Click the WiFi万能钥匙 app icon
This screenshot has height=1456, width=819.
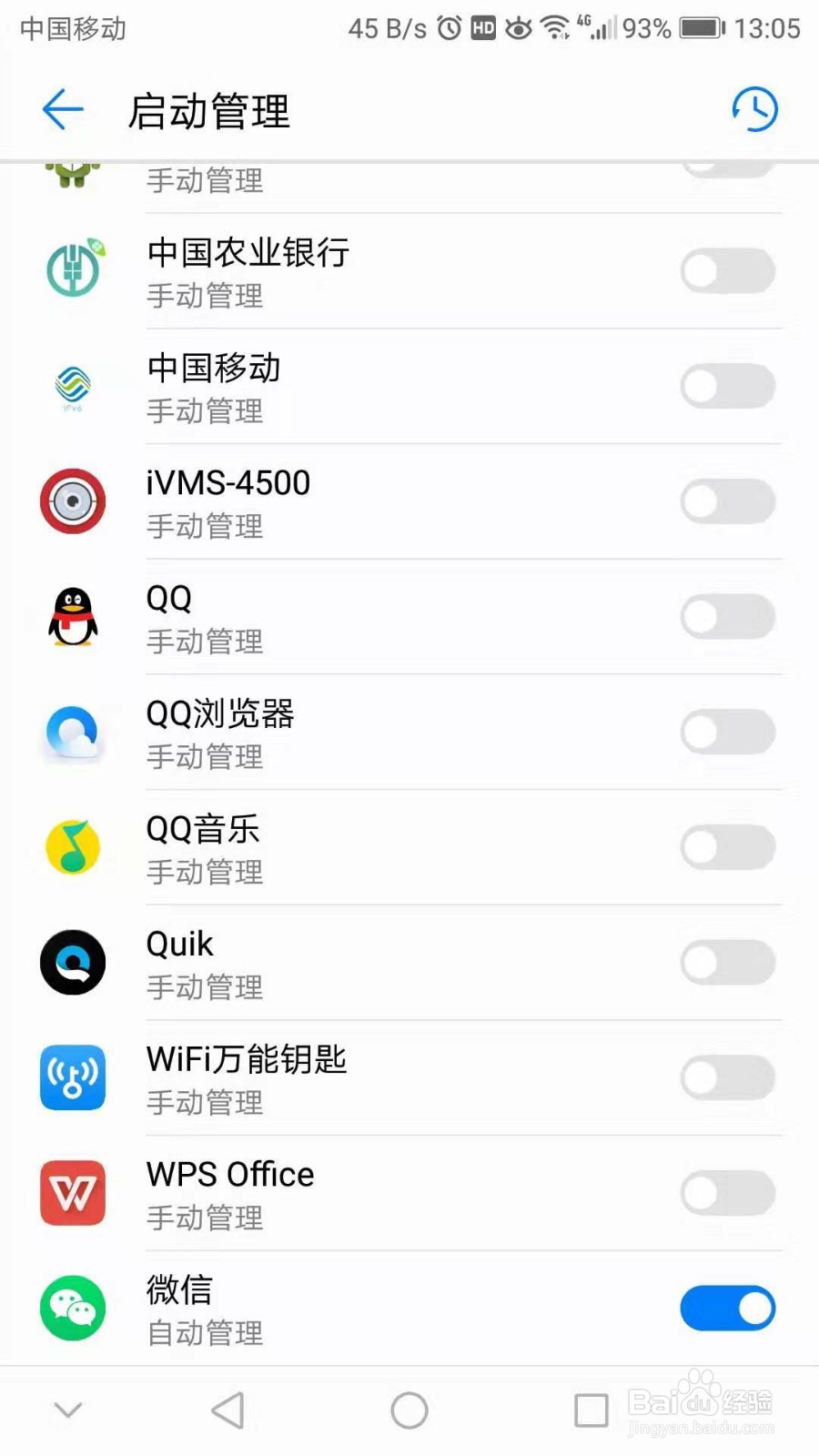[x=73, y=1077]
